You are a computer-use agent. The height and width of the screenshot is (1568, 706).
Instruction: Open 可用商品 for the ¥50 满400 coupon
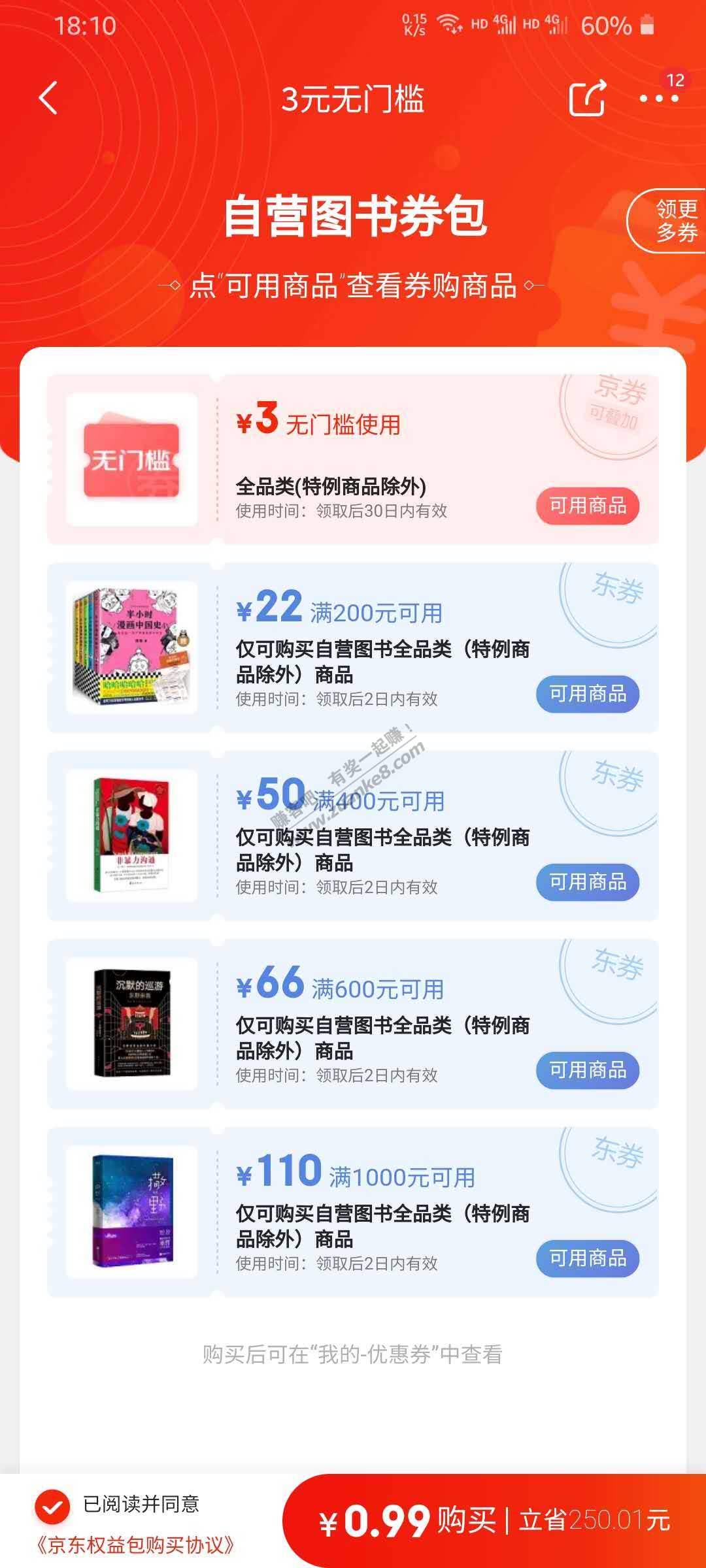(x=587, y=882)
